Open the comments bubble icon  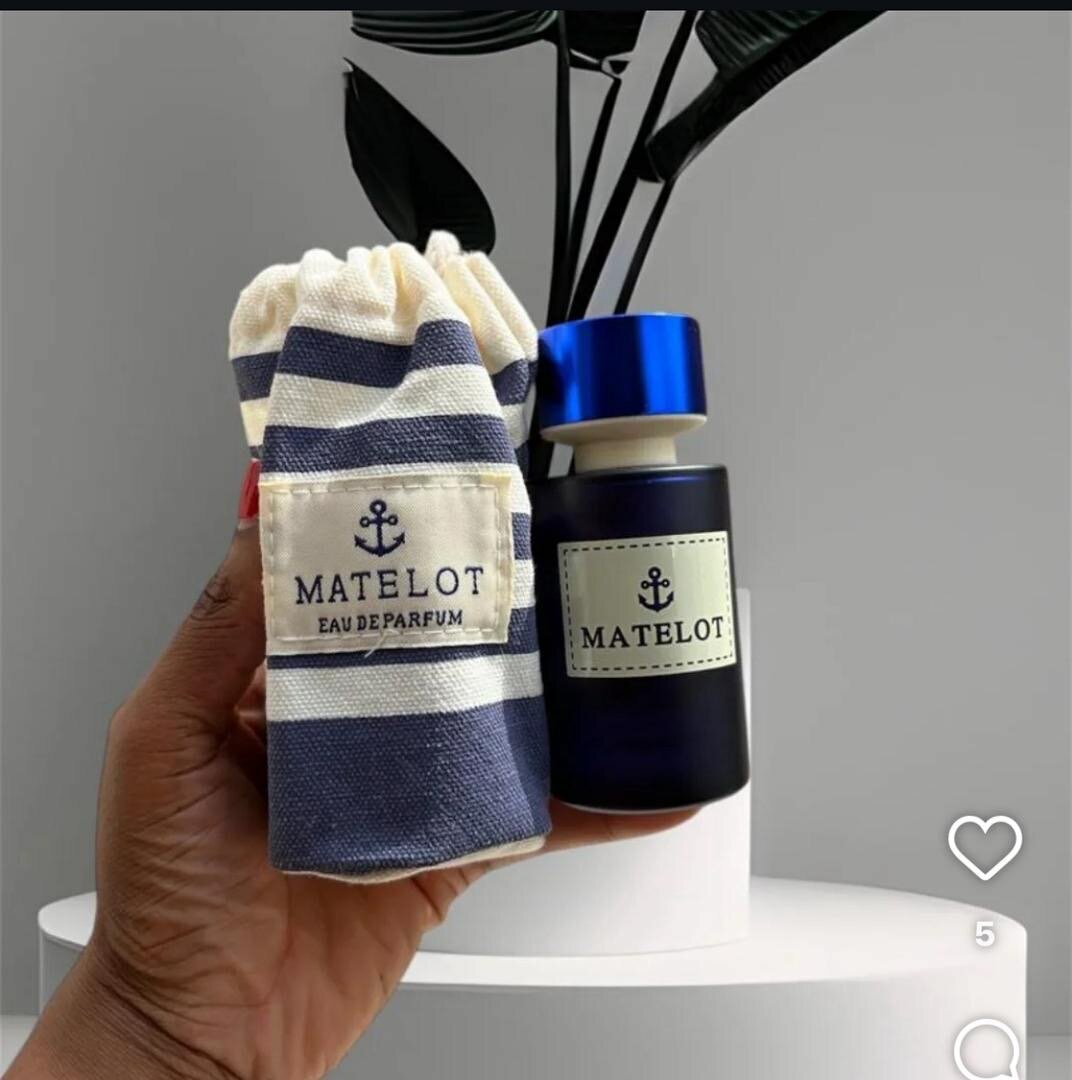[987, 1052]
